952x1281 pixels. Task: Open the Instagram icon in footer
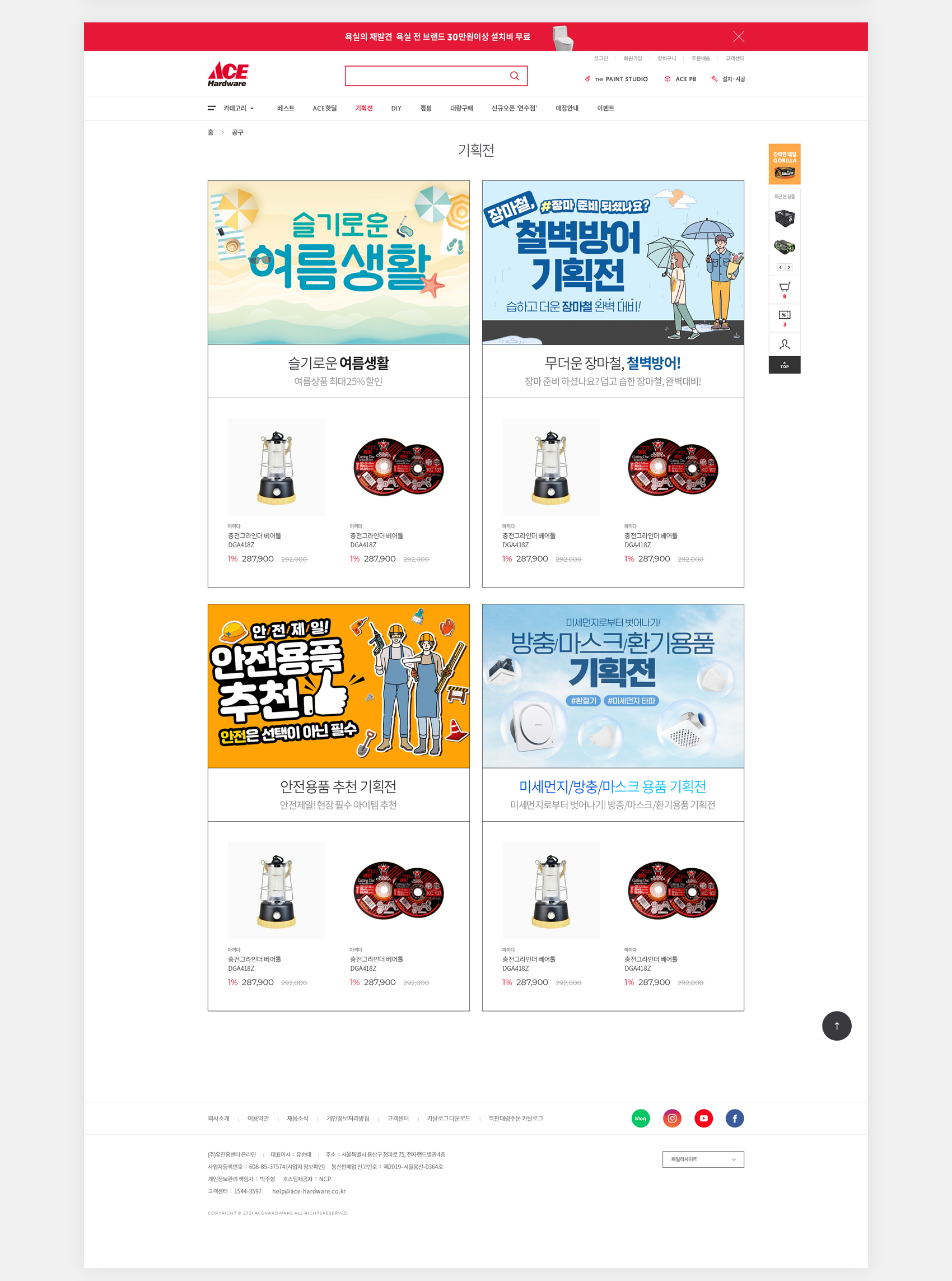pyautogui.click(x=672, y=1119)
